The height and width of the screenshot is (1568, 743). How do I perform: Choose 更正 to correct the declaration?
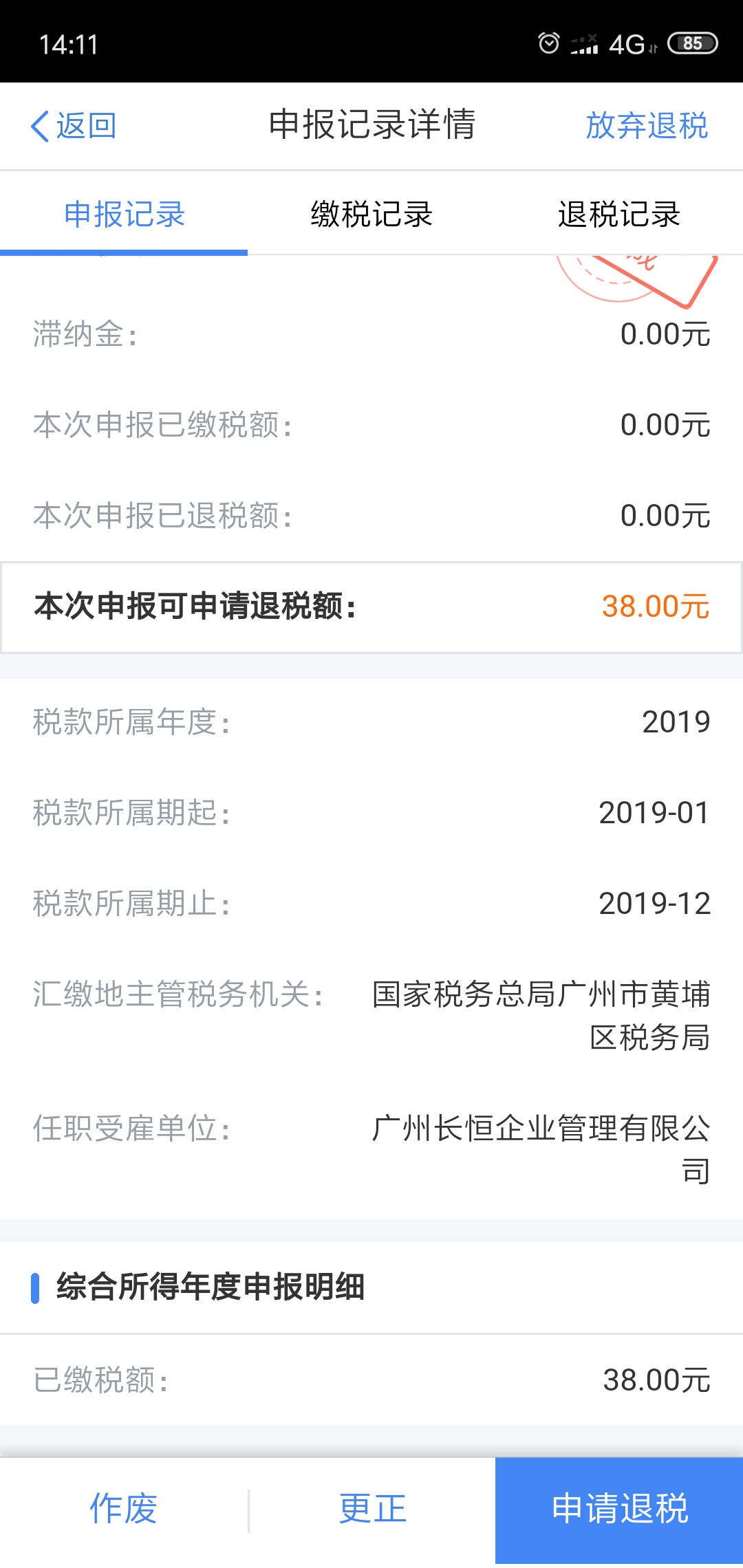pos(372,1509)
